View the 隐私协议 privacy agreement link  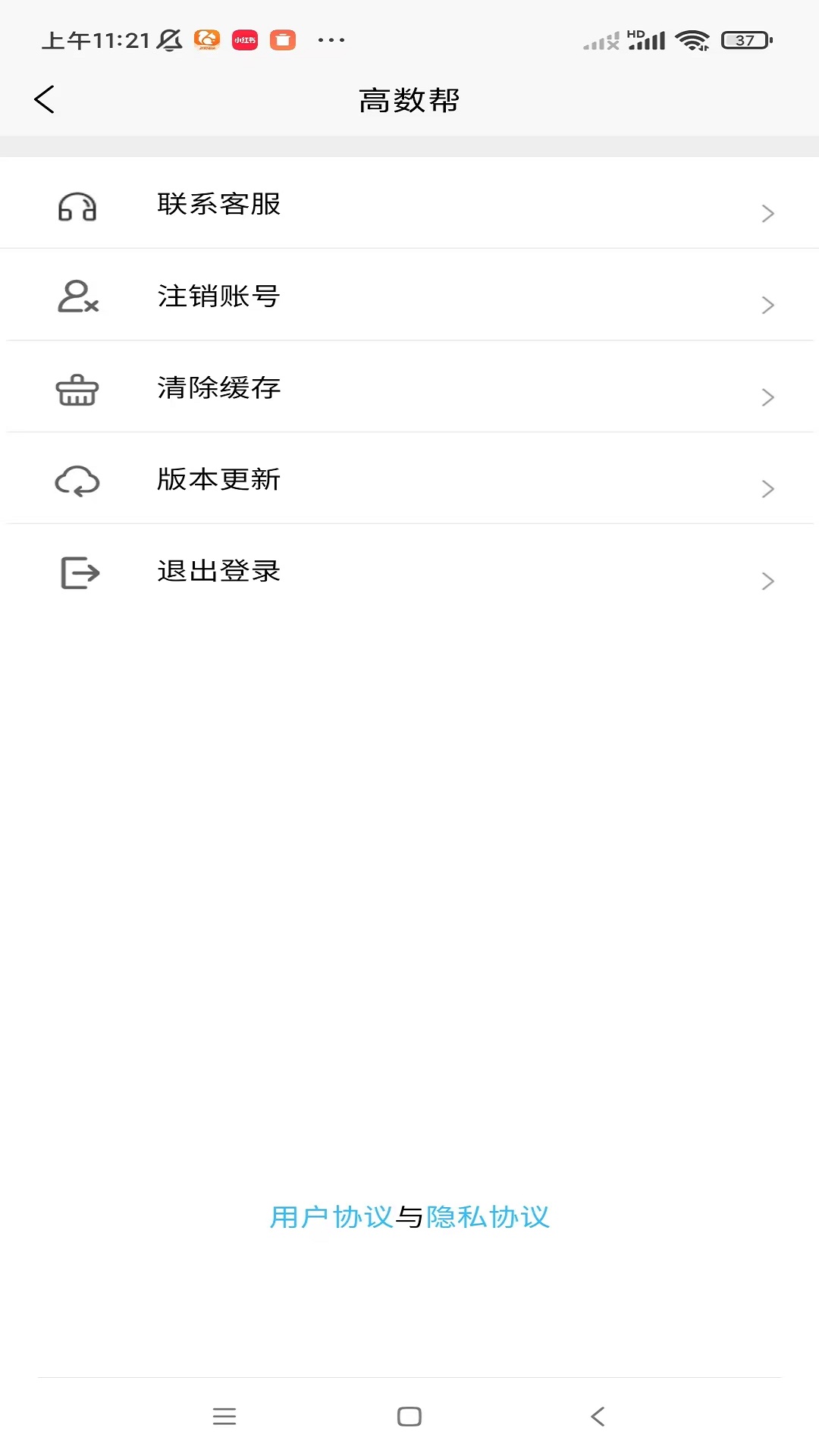[x=488, y=1217]
